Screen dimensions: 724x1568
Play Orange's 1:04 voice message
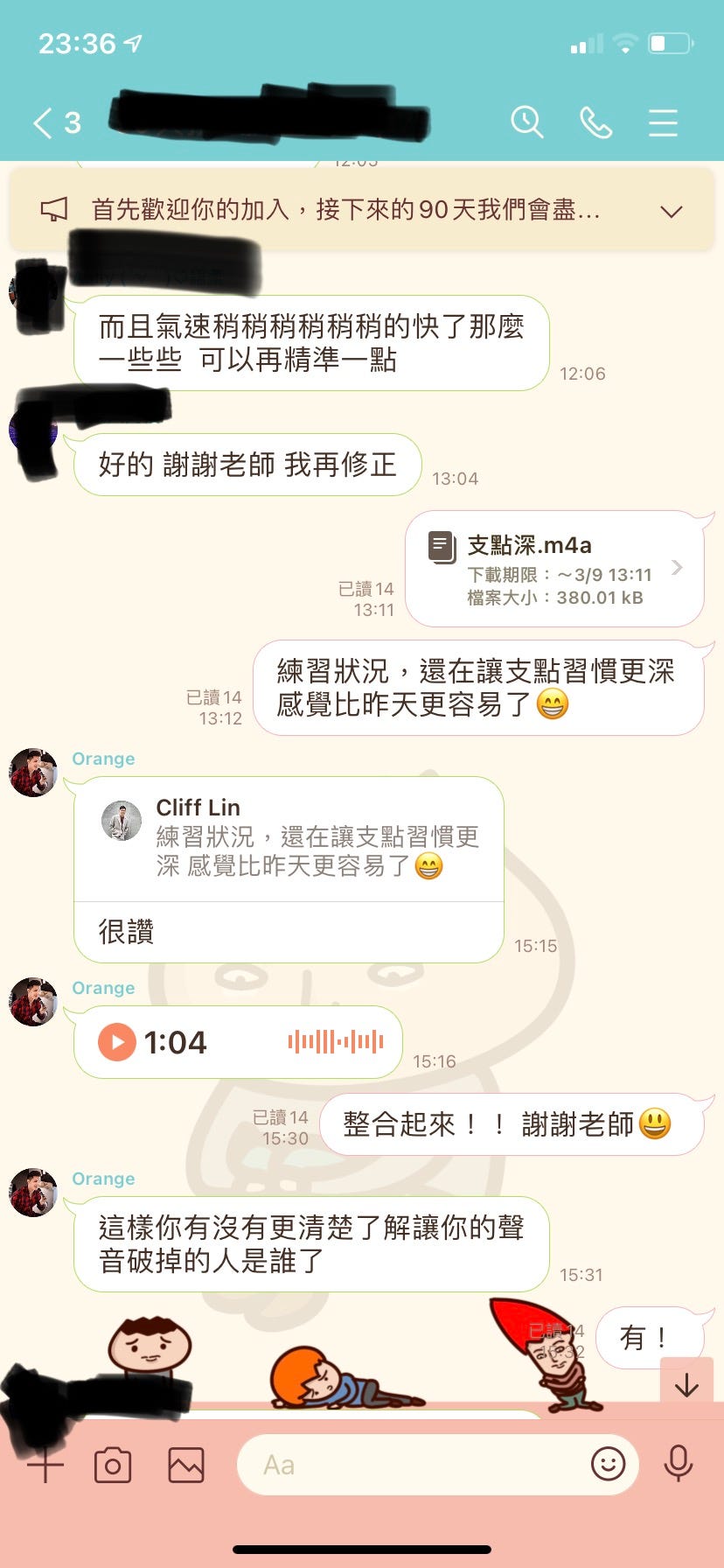[117, 1042]
